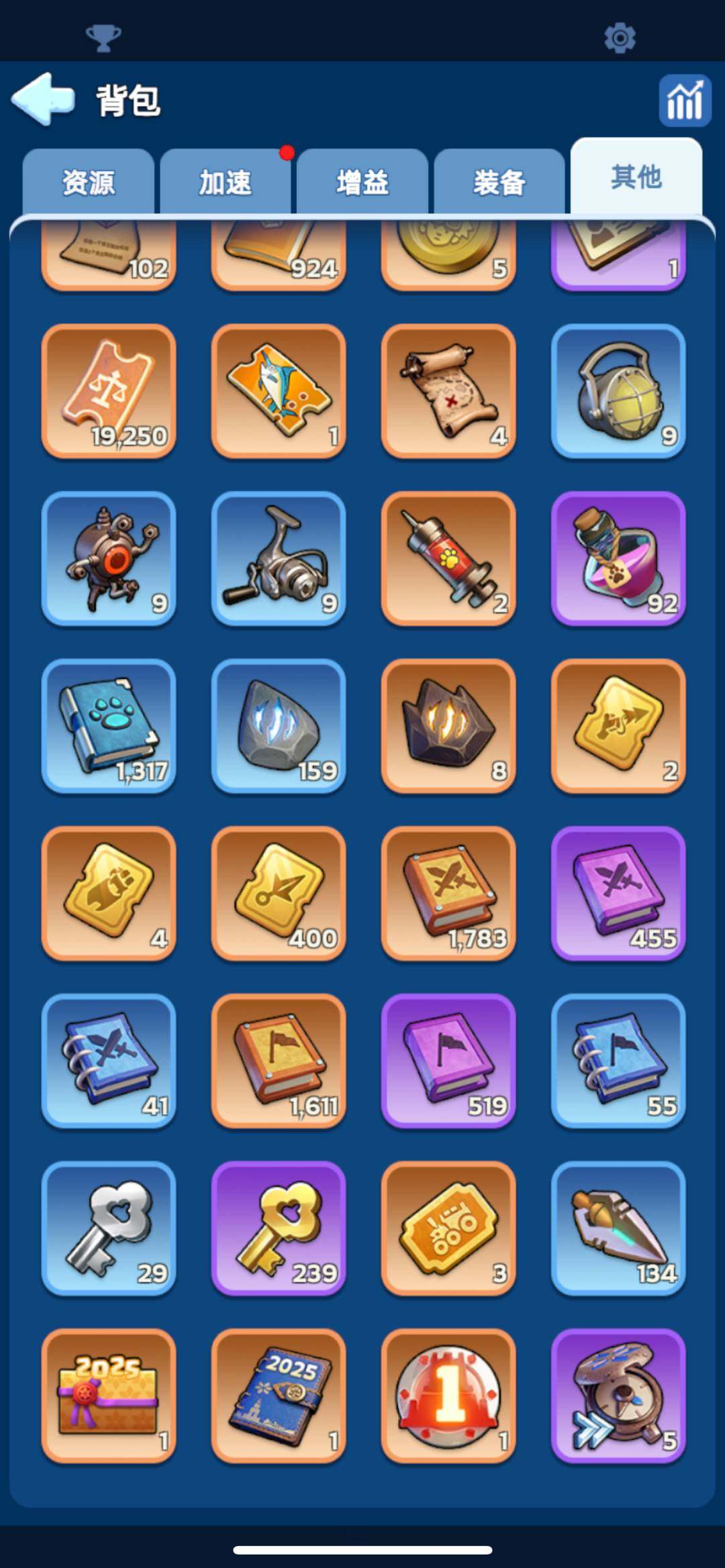Image resolution: width=725 pixels, height=1568 pixels.
Task: Select the fishing reel item
Action: [x=279, y=558]
